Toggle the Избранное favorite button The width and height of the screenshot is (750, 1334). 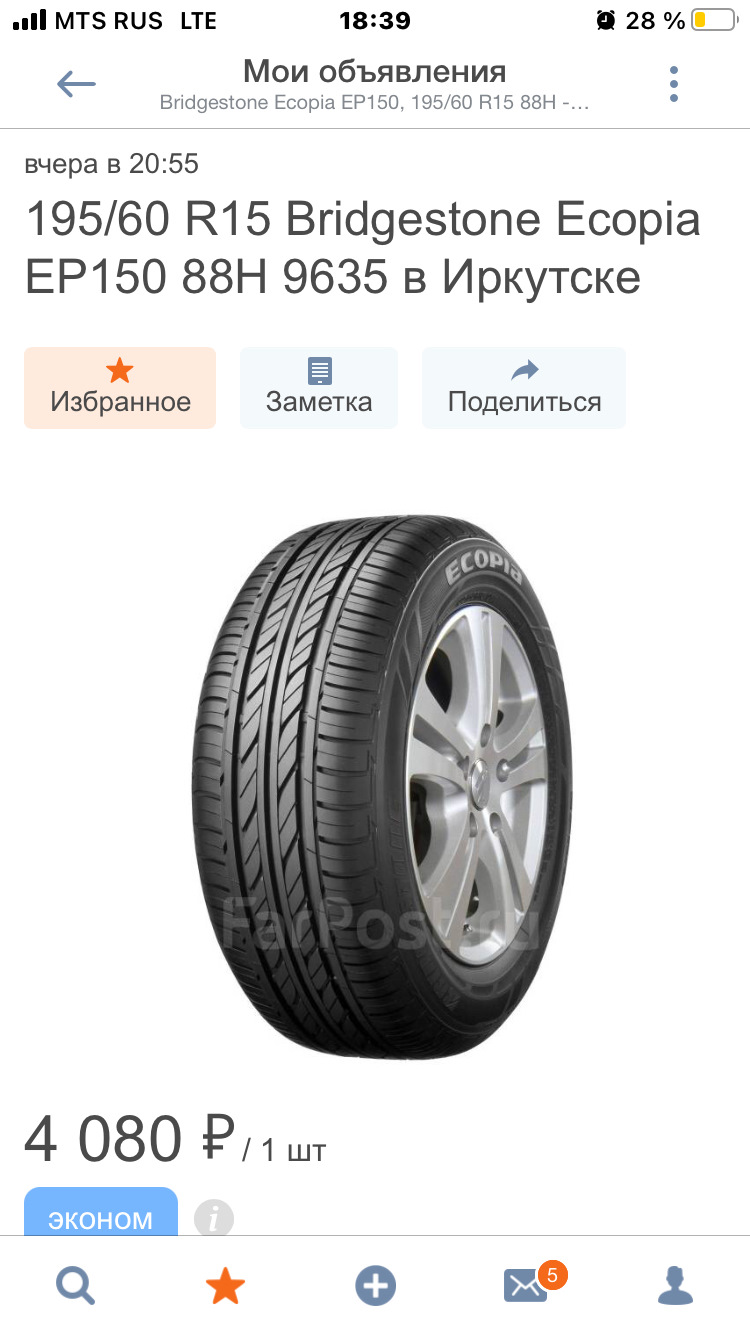coord(120,388)
